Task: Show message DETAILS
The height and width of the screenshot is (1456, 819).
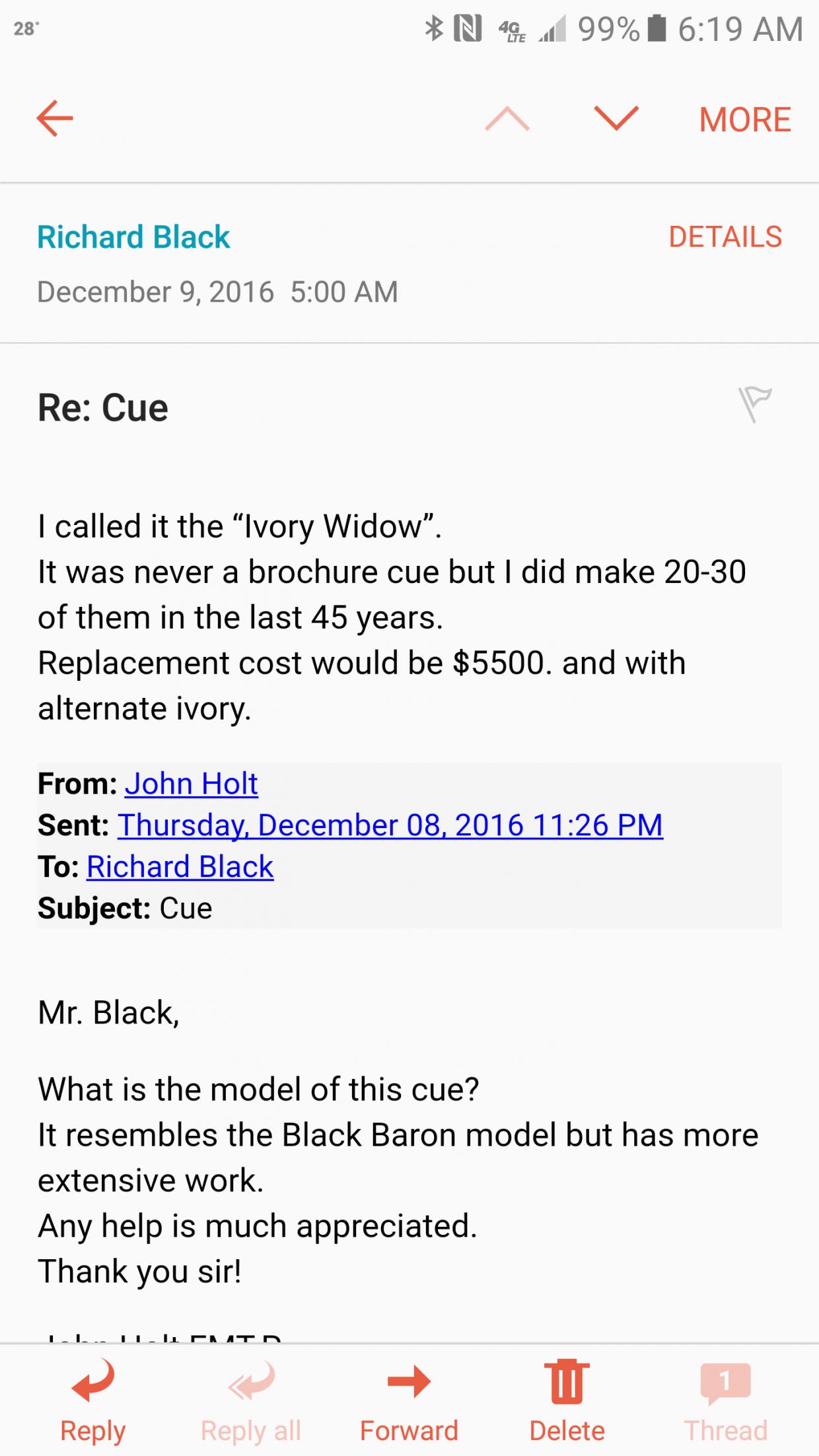Action: pos(725,236)
